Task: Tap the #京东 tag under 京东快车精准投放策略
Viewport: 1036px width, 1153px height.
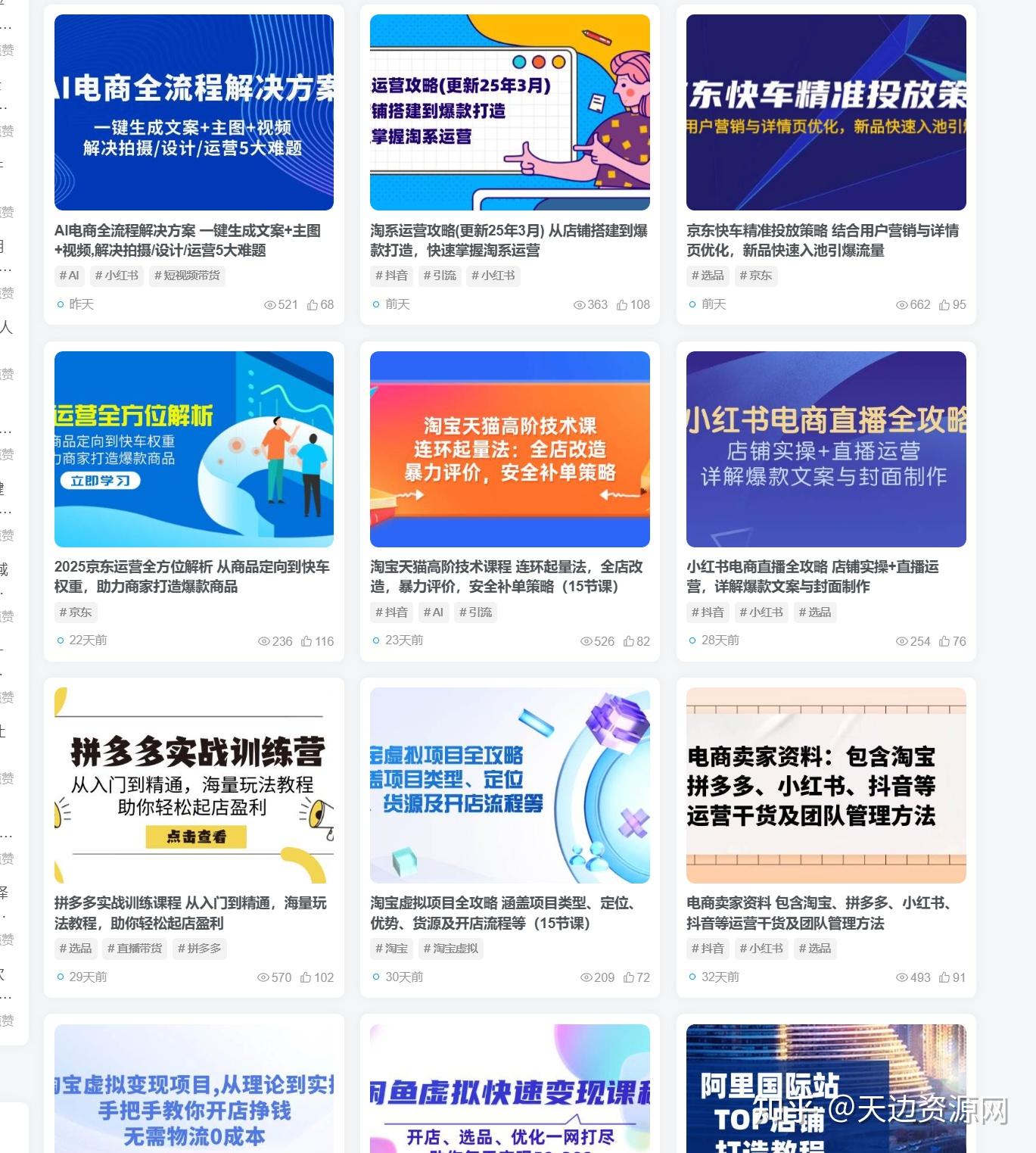Action: pos(756,276)
